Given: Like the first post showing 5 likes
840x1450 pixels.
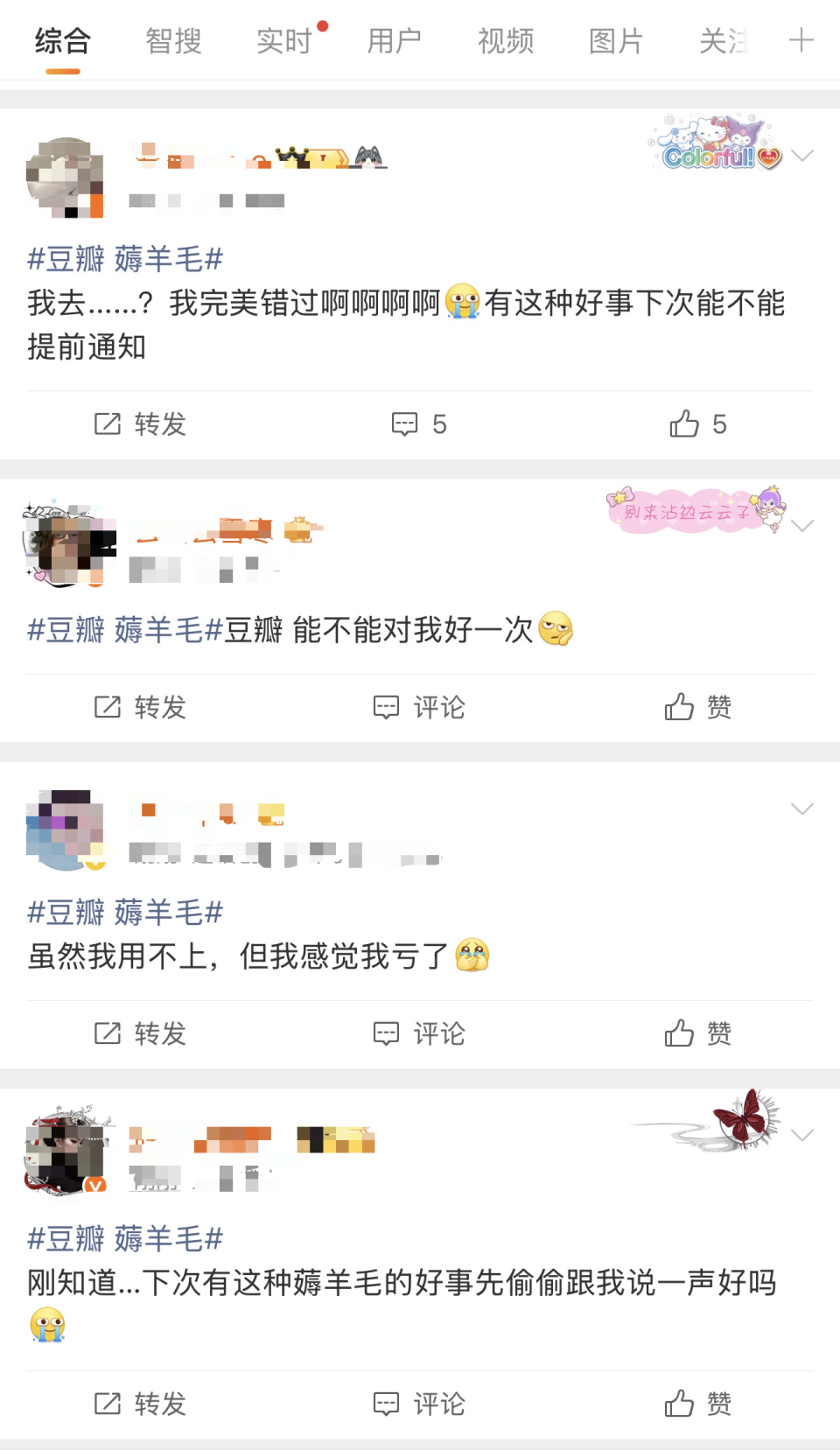Looking at the screenshot, I should pos(697,424).
